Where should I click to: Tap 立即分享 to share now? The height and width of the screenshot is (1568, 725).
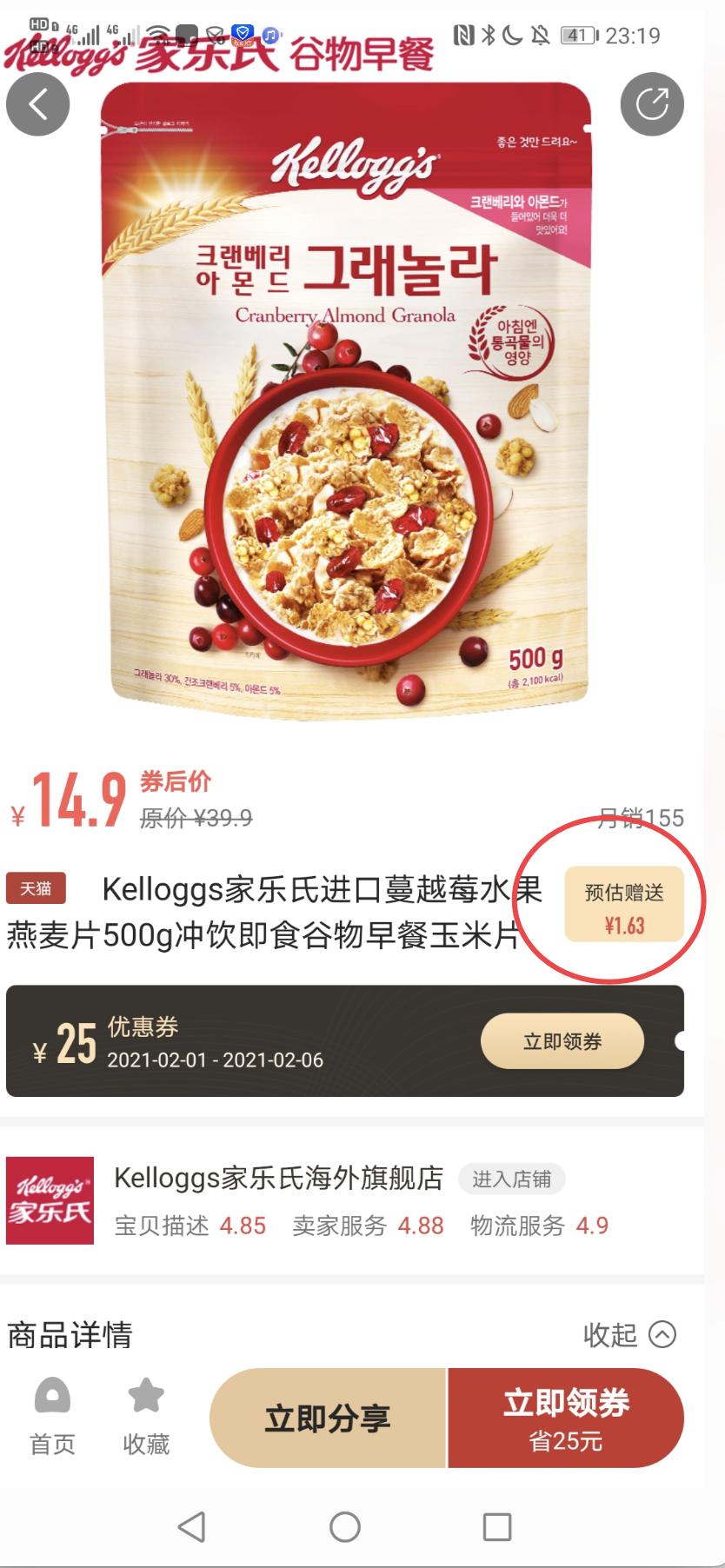coord(328,1419)
